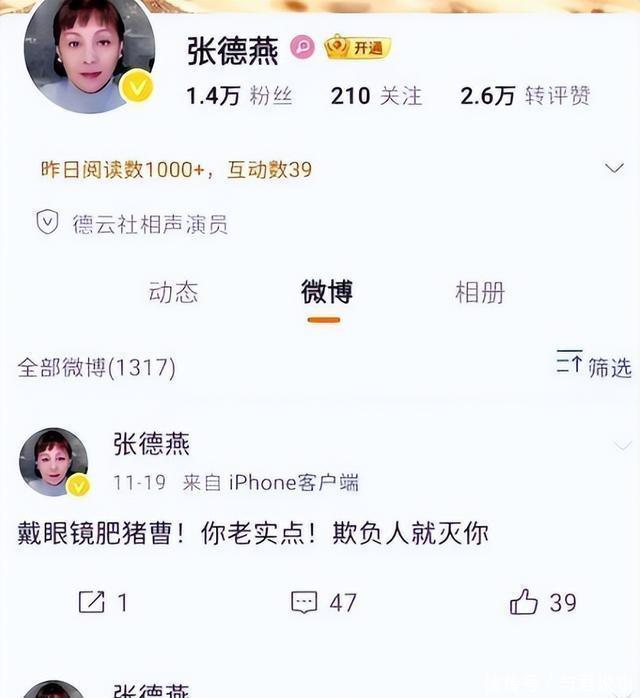Switch to the 动态 tab
This screenshot has height=698, width=640.
pos(174,292)
